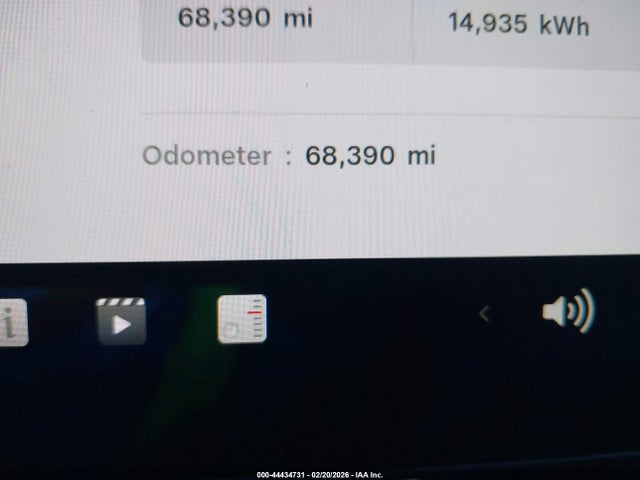Open the radio app in the dock

[x=242, y=319]
